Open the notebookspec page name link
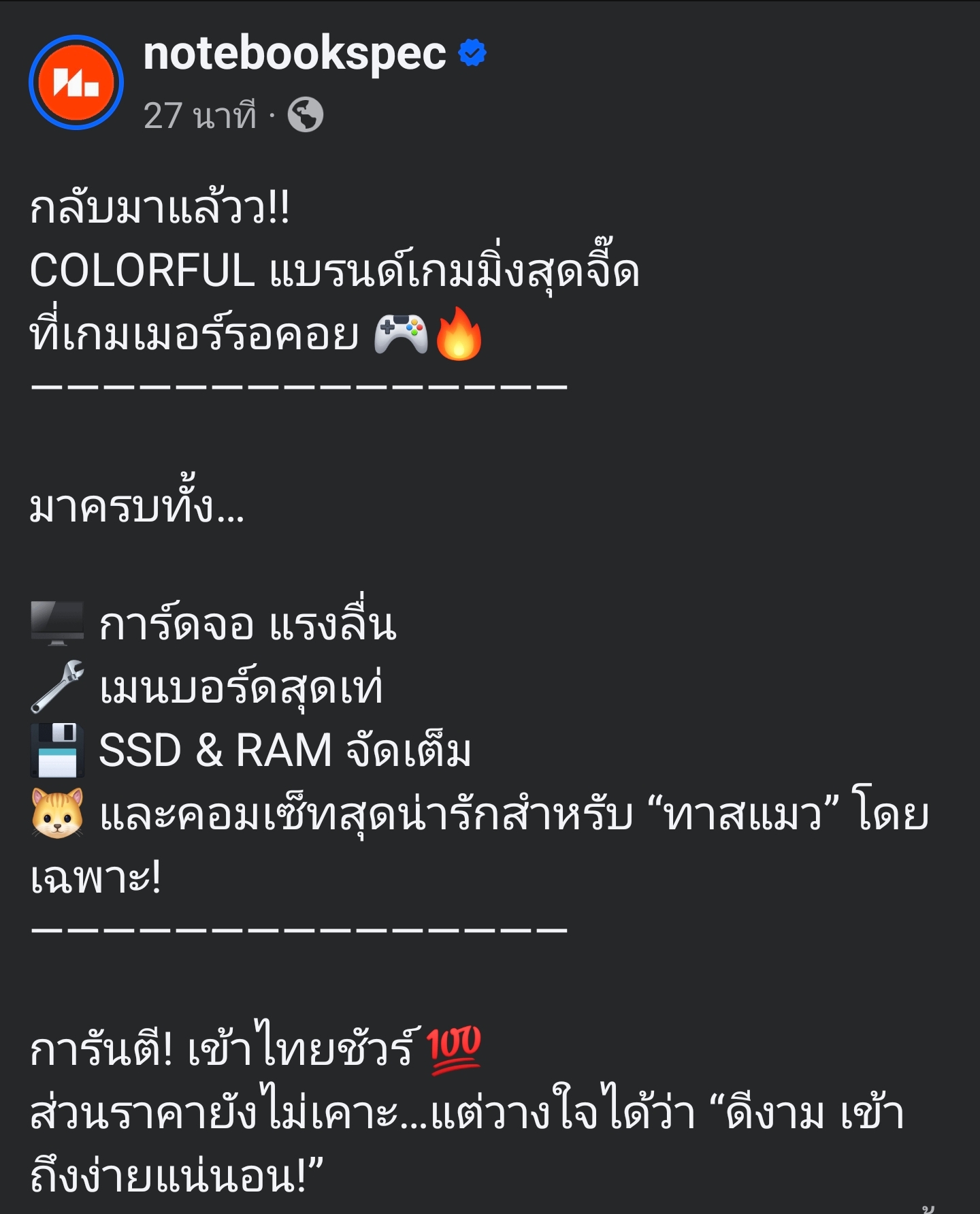980x1214 pixels. click(x=294, y=53)
